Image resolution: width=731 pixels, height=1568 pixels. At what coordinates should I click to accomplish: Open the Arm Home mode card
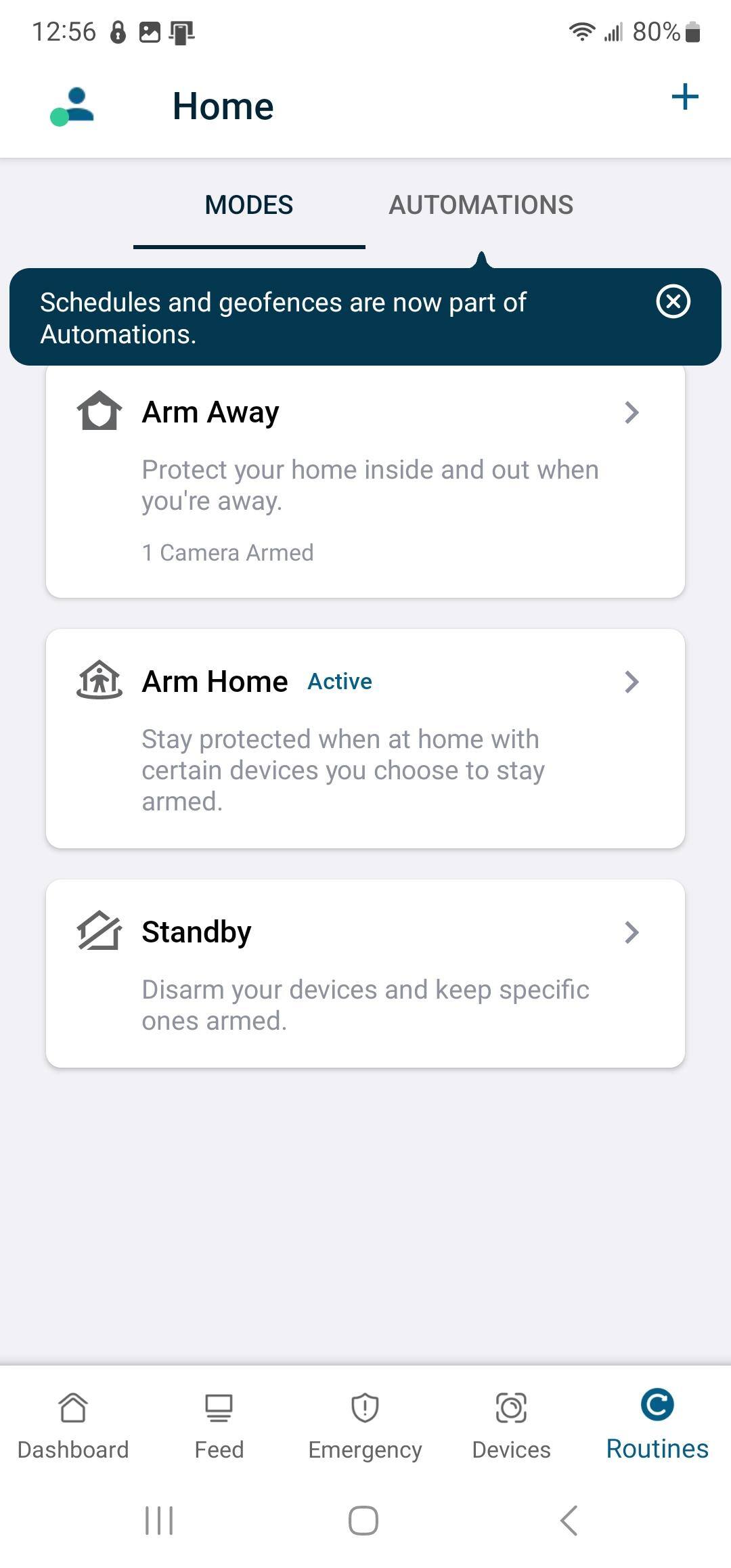(x=365, y=738)
